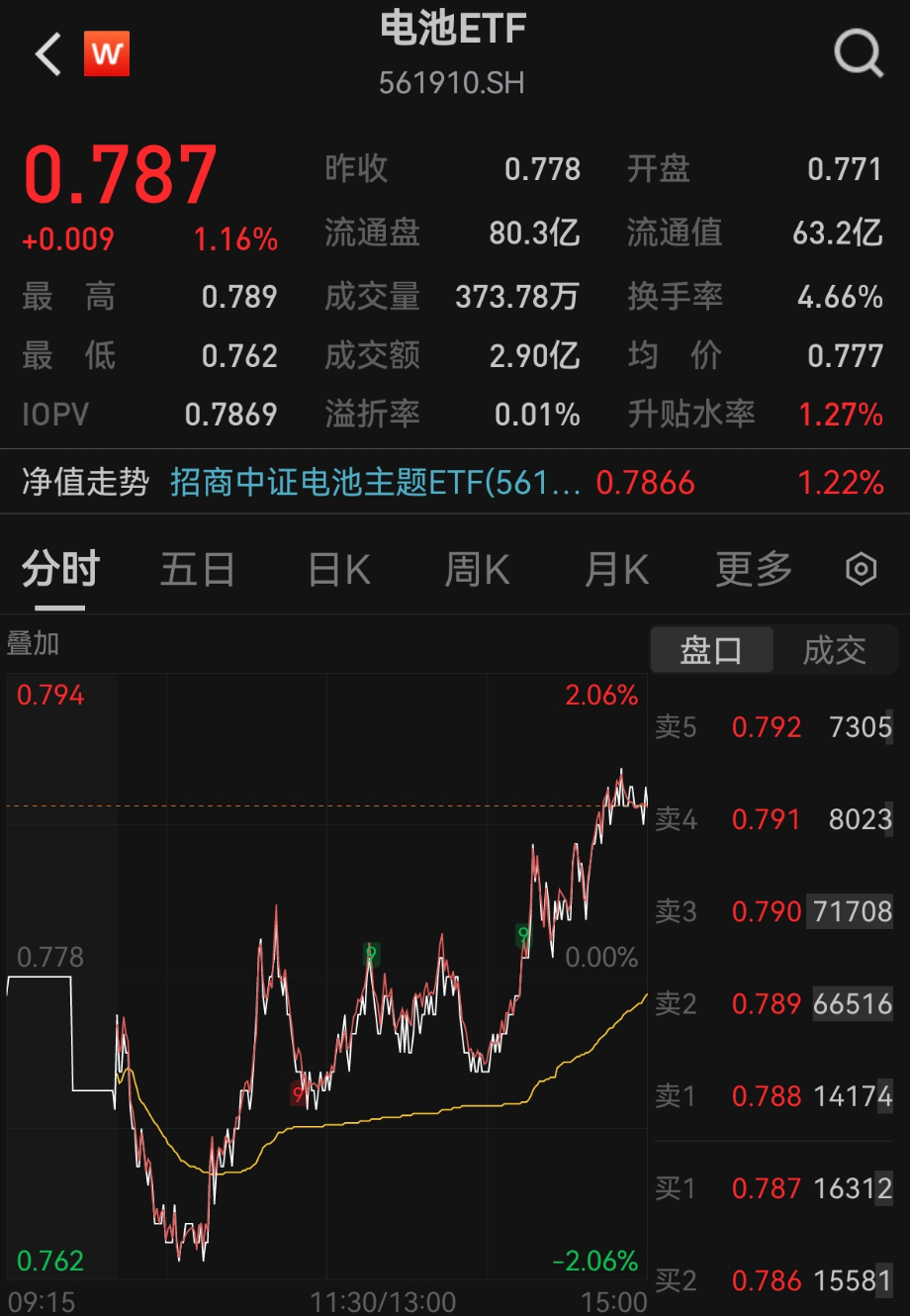Select the 五日 five-day view

pos(198,569)
